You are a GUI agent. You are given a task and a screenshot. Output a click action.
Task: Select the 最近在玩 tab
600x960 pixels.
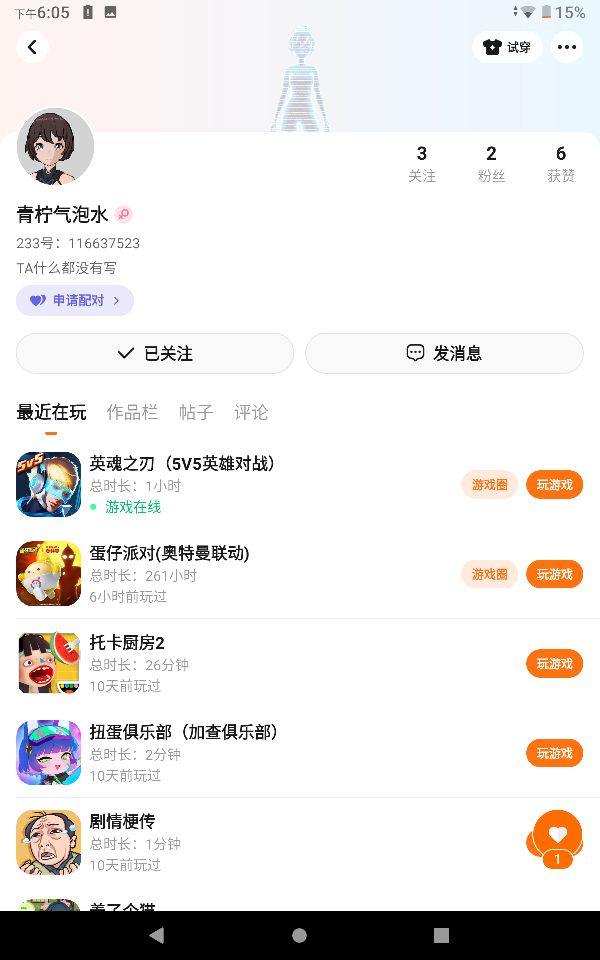click(x=51, y=412)
